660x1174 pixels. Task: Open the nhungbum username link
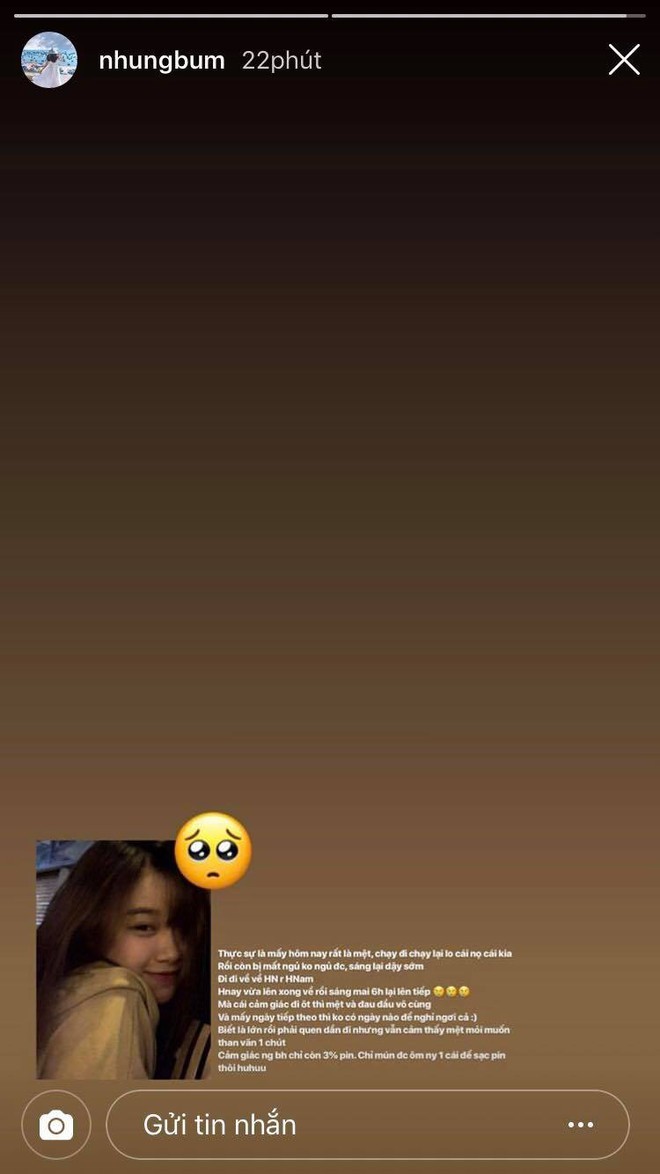(161, 60)
